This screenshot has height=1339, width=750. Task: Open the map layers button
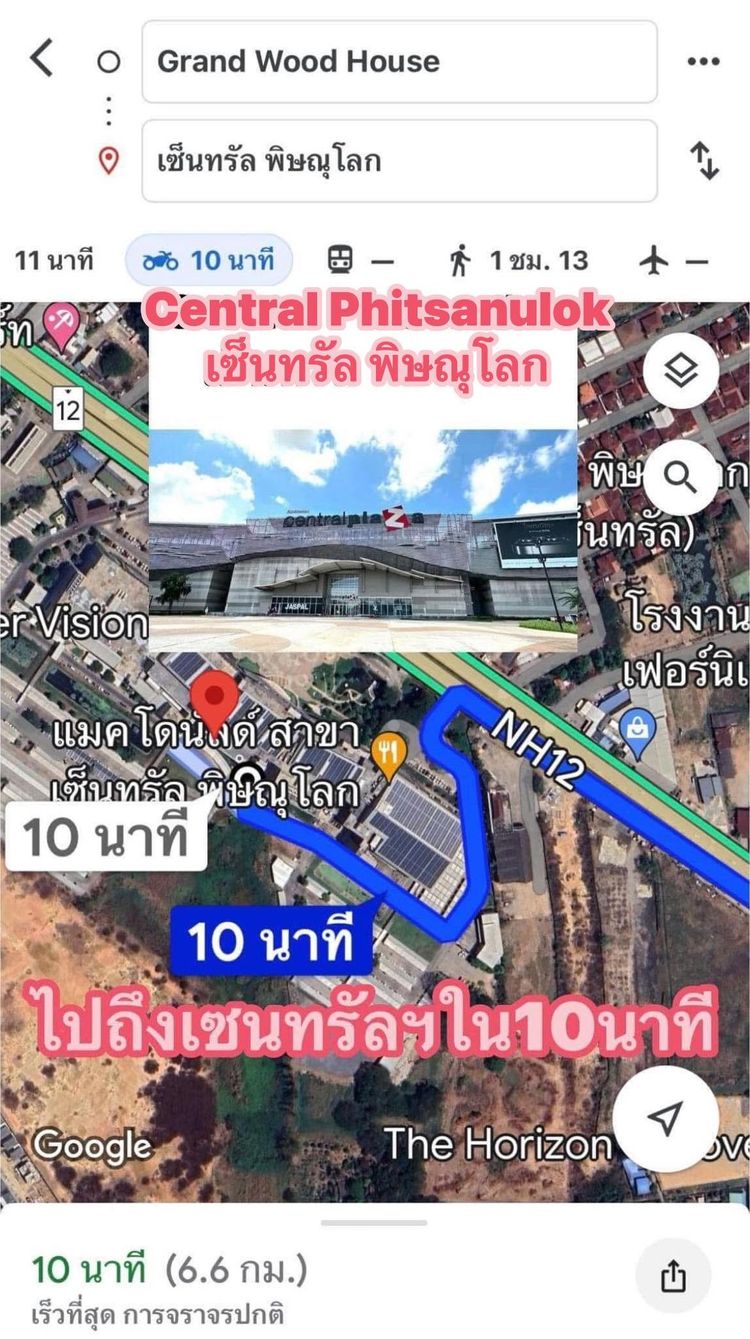point(680,373)
